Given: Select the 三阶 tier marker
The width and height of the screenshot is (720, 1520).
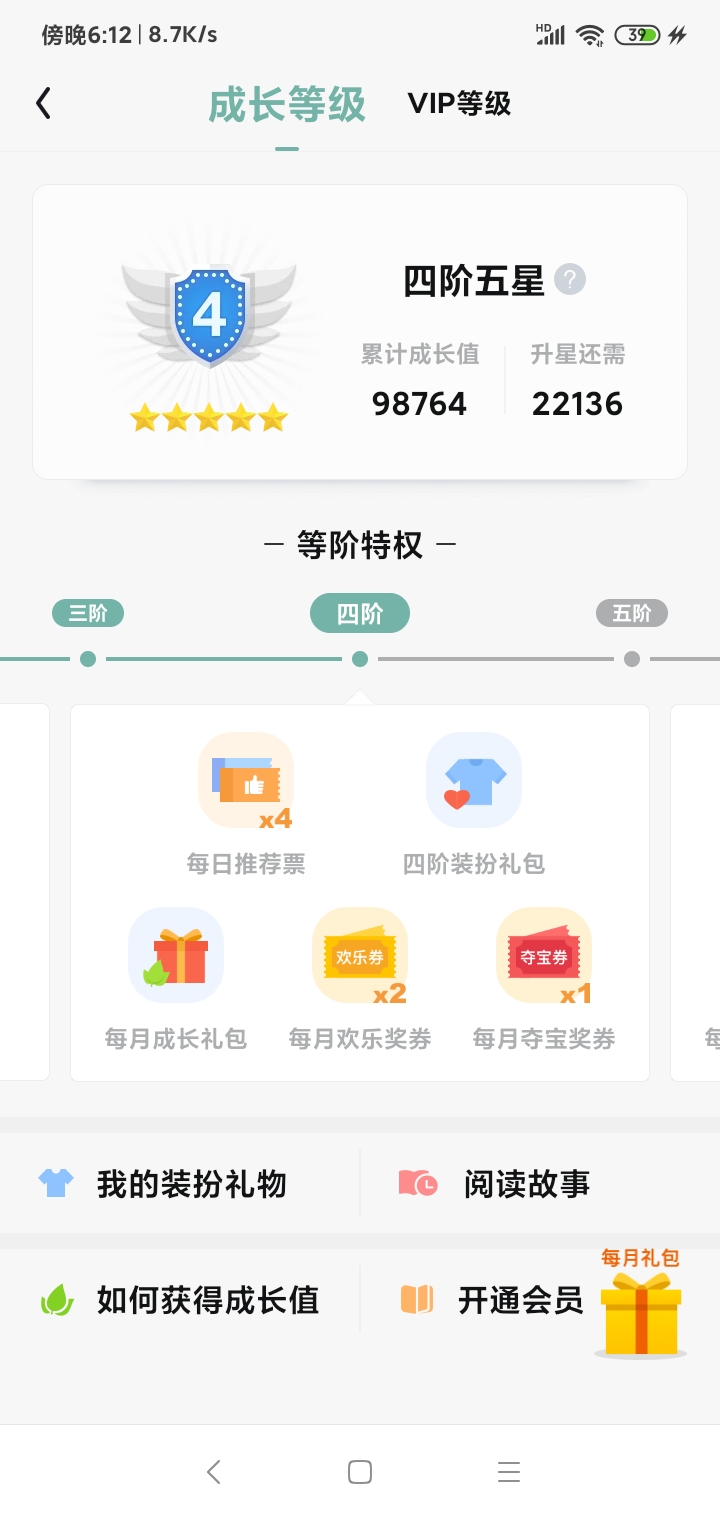Looking at the screenshot, I should 88,613.
